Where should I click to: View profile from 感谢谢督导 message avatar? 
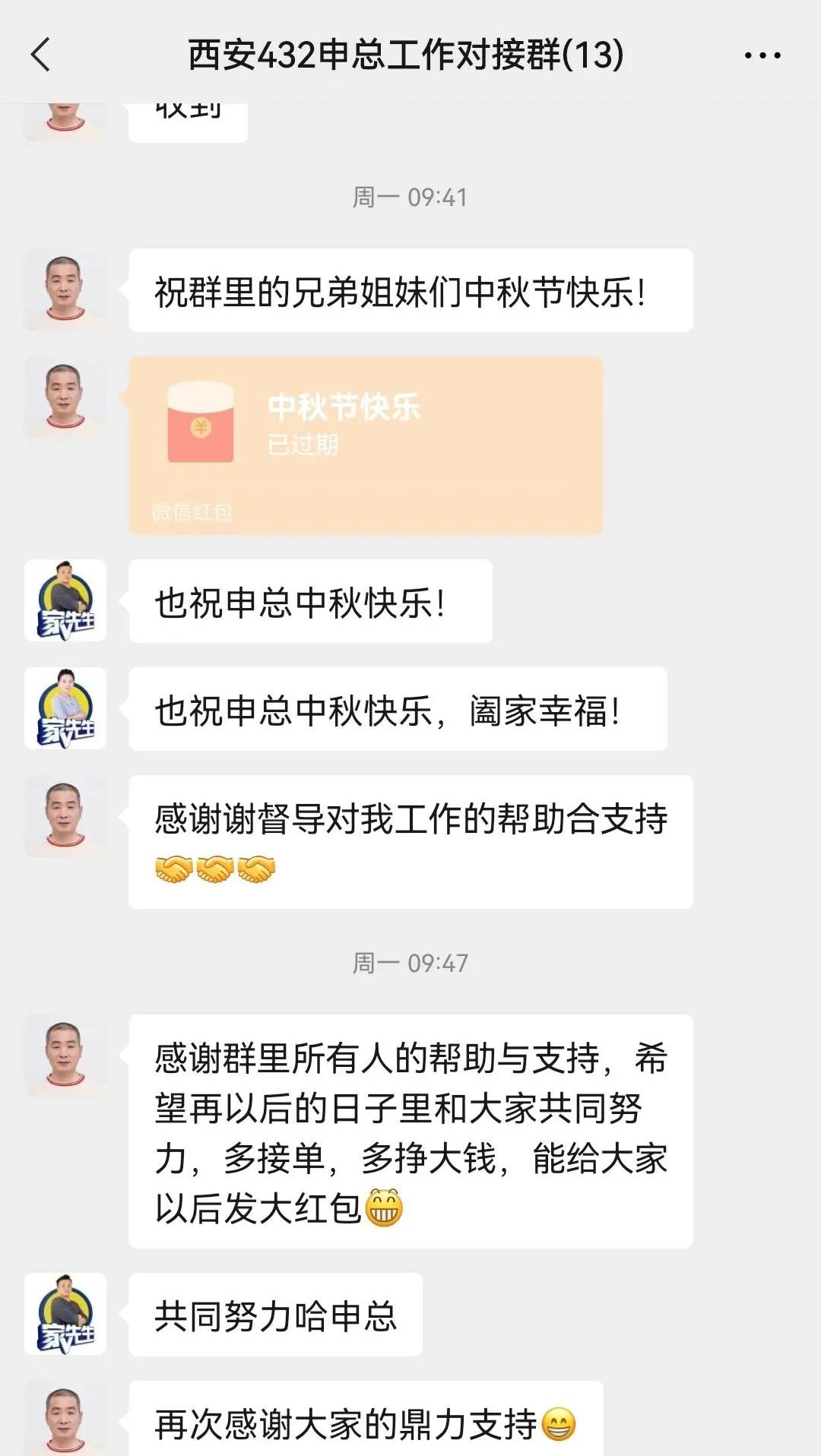pyautogui.click(x=65, y=816)
